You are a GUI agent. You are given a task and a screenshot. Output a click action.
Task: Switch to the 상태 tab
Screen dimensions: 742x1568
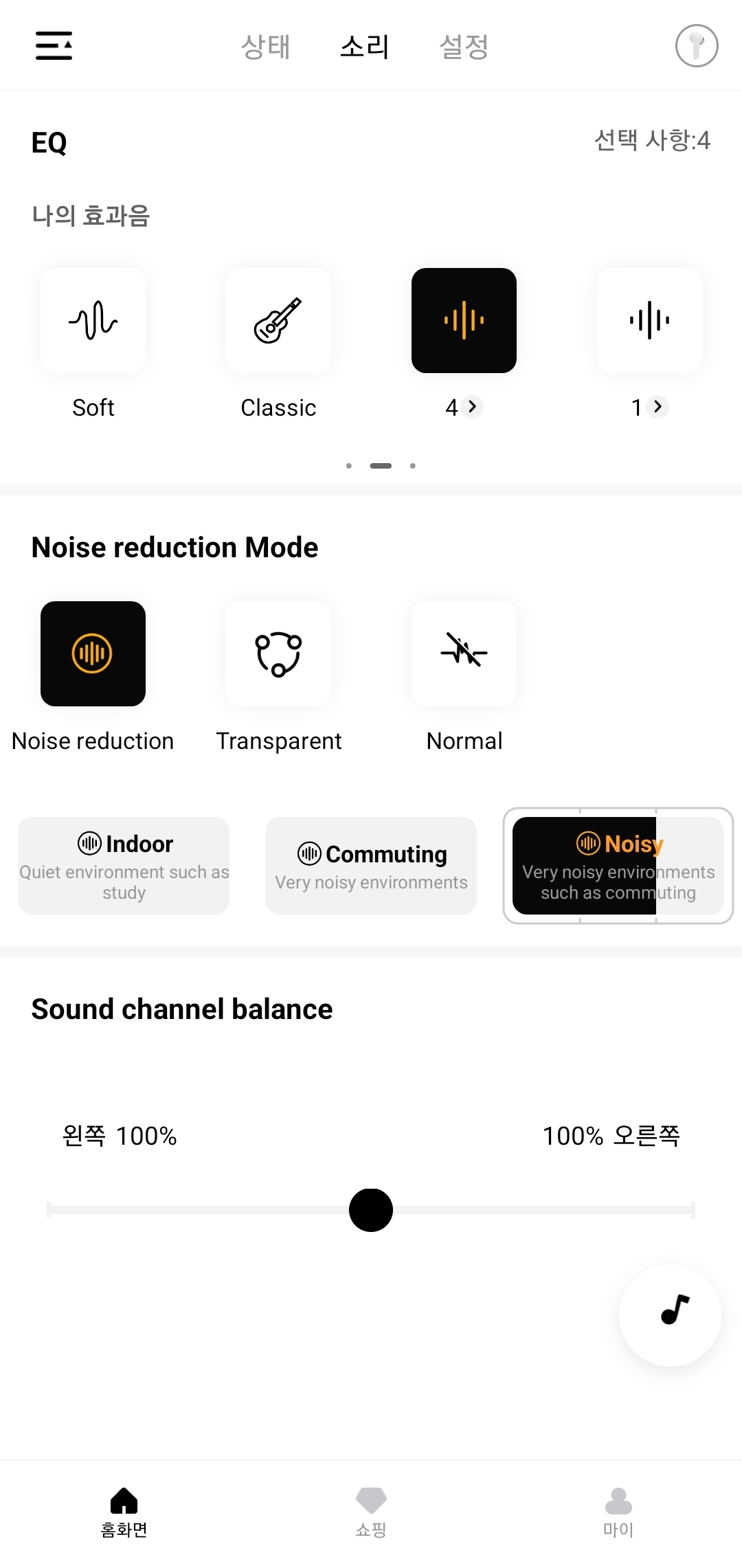(x=266, y=47)
